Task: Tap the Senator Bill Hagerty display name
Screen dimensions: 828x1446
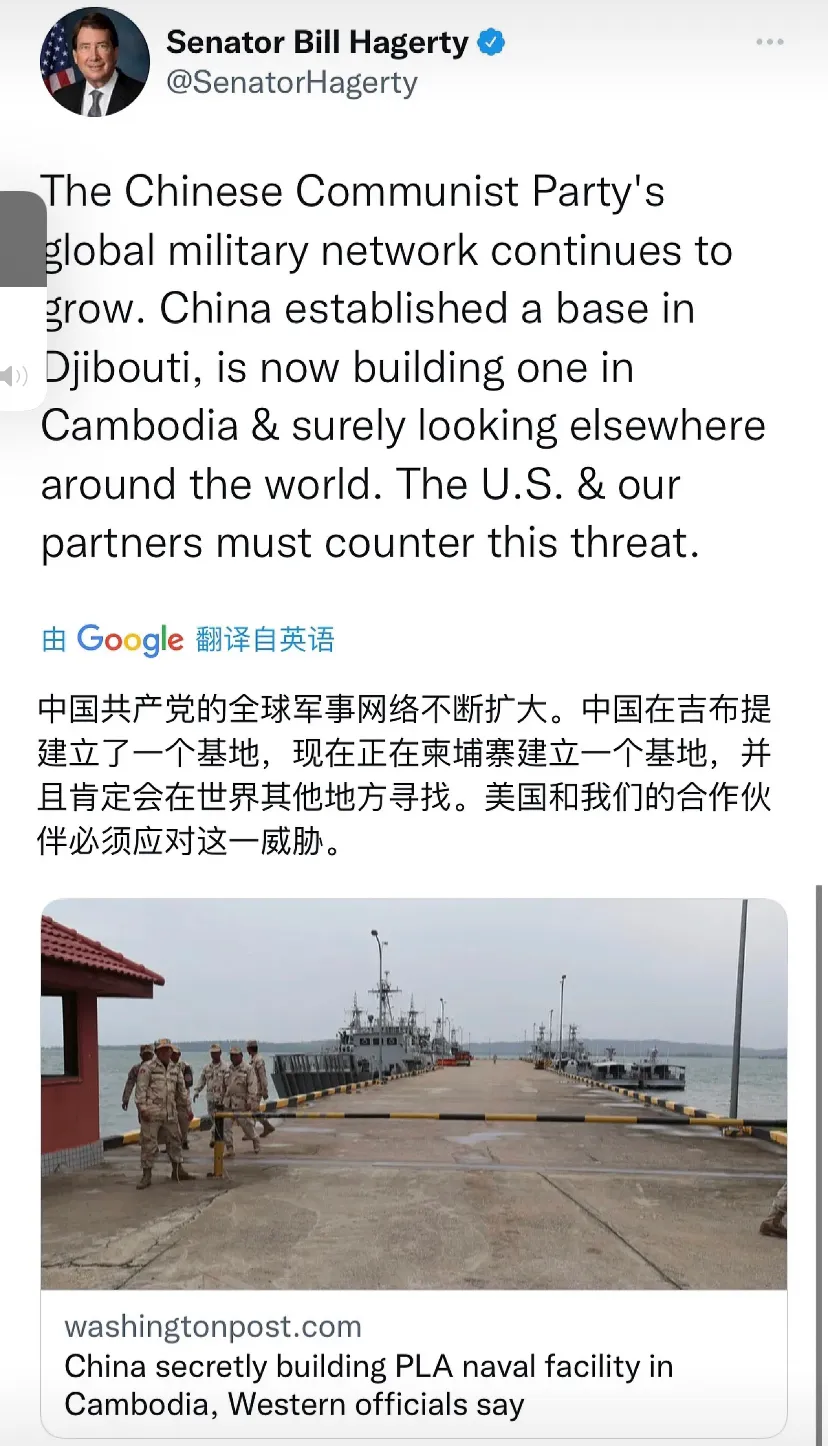Action: tap(317, 43)
